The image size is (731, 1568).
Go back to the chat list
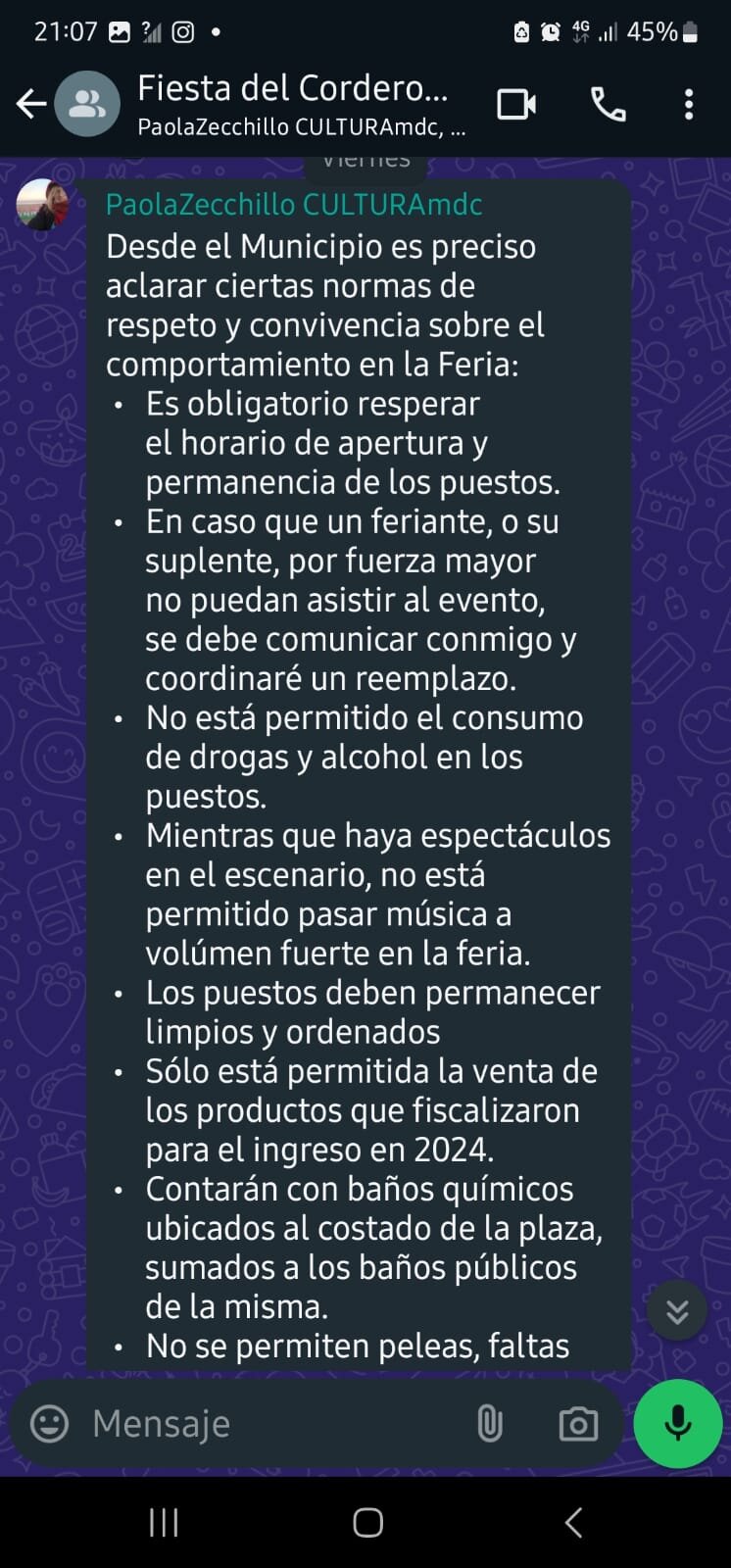coord(30,104)
